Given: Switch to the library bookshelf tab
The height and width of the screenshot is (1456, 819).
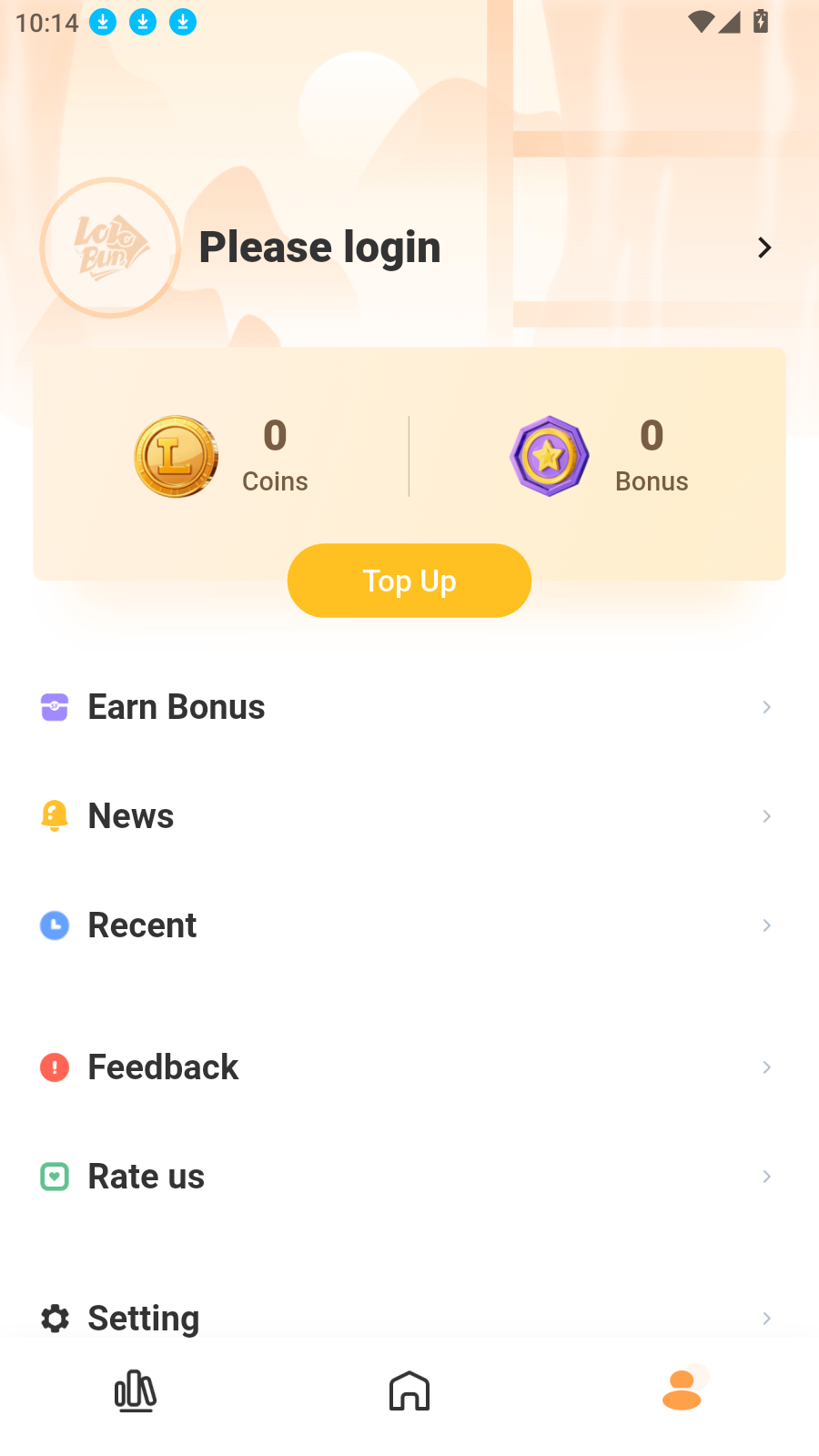Looking at the screenshot, I should [x=136, y=1390].
